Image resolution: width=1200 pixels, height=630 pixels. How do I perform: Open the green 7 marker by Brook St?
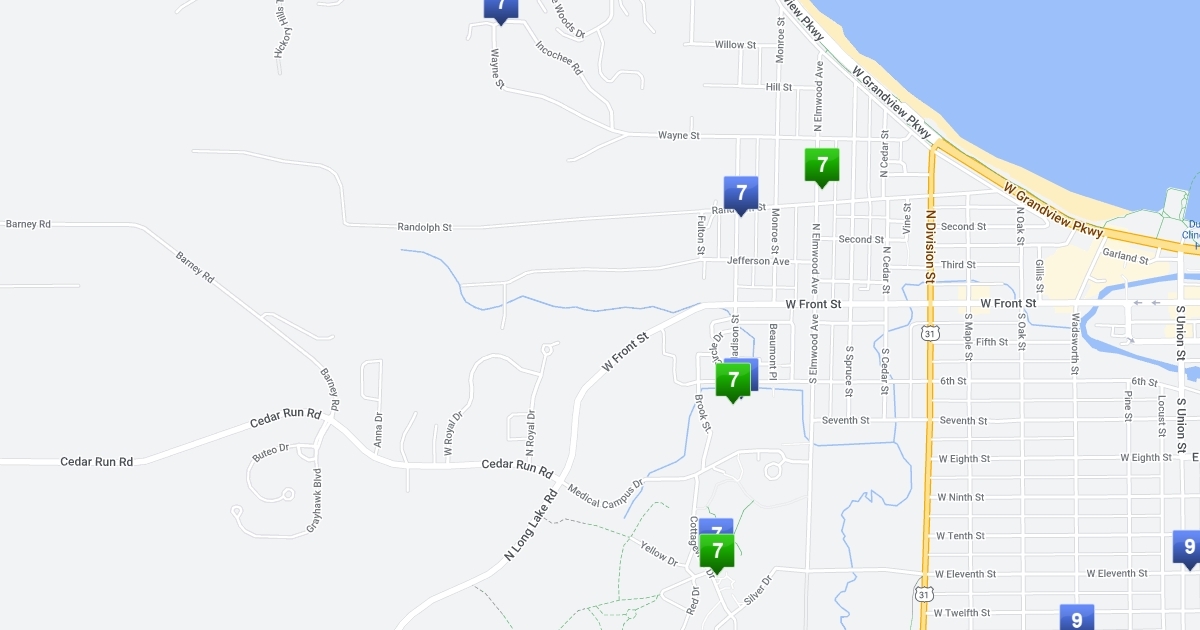[733, 380]
